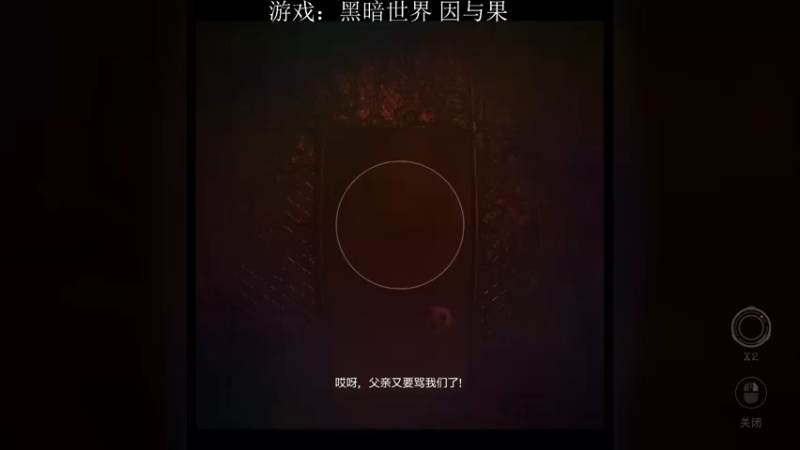Tap the circular focus reticle
This screenshot has height=450, width=800.
click(400, 223)
